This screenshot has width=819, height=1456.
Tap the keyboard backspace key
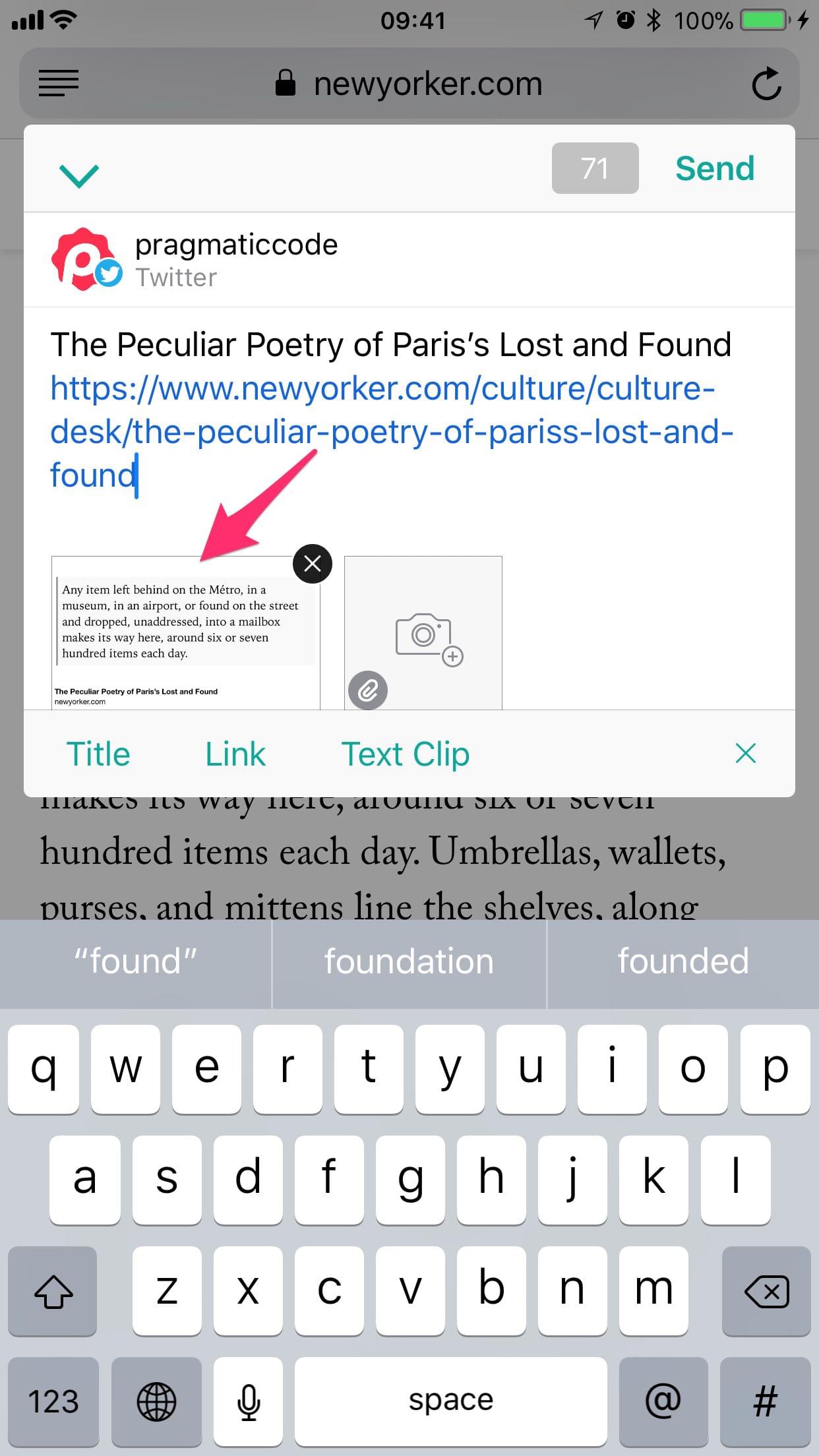click(766, 1291)
